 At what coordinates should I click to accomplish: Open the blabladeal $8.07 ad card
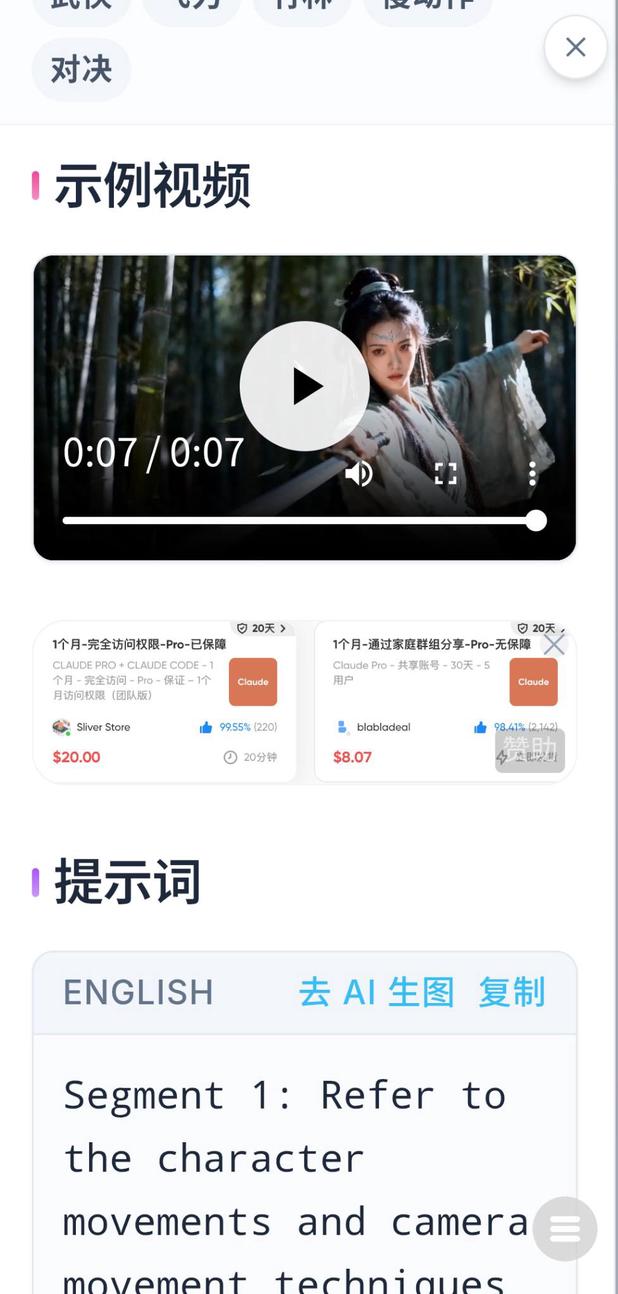pyautogui.click(x=420, y=702)
